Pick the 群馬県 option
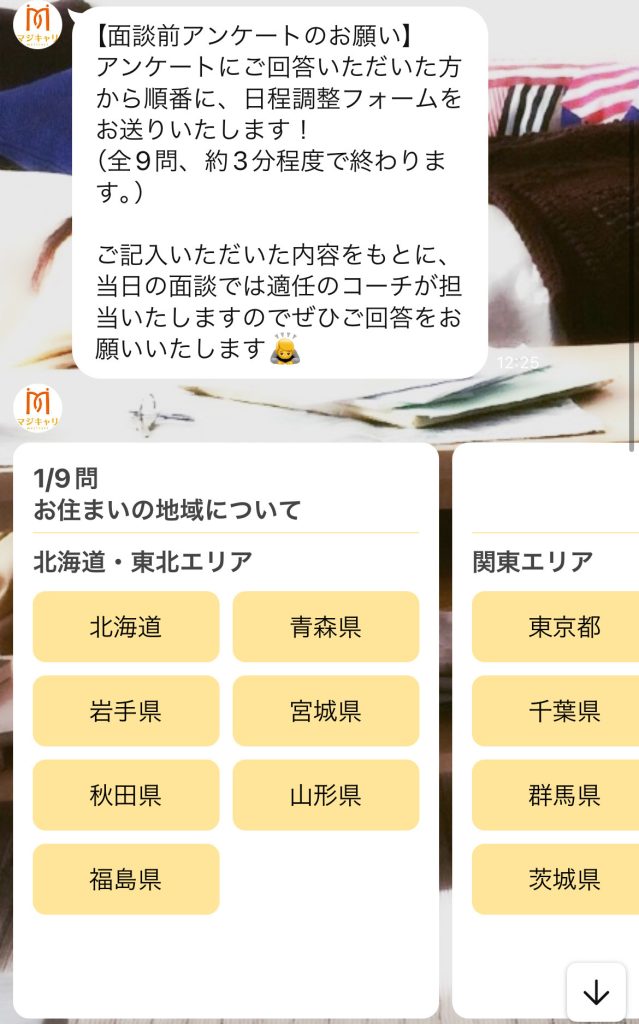The width and height of the screenshot is (639, 1024). (x=560, y=795)
